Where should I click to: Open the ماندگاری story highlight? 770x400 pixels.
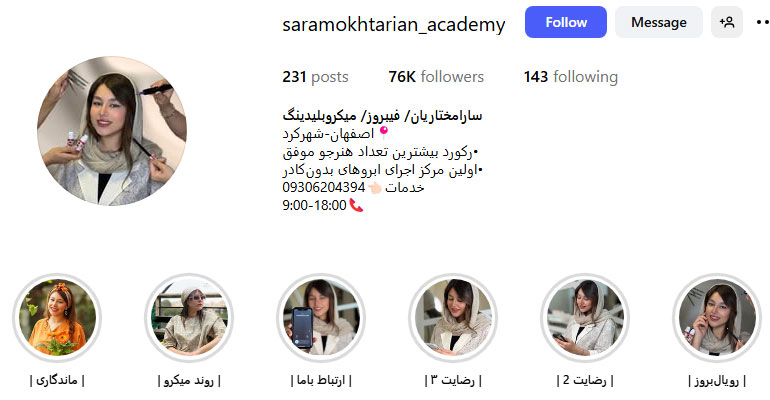click(57, 320)
